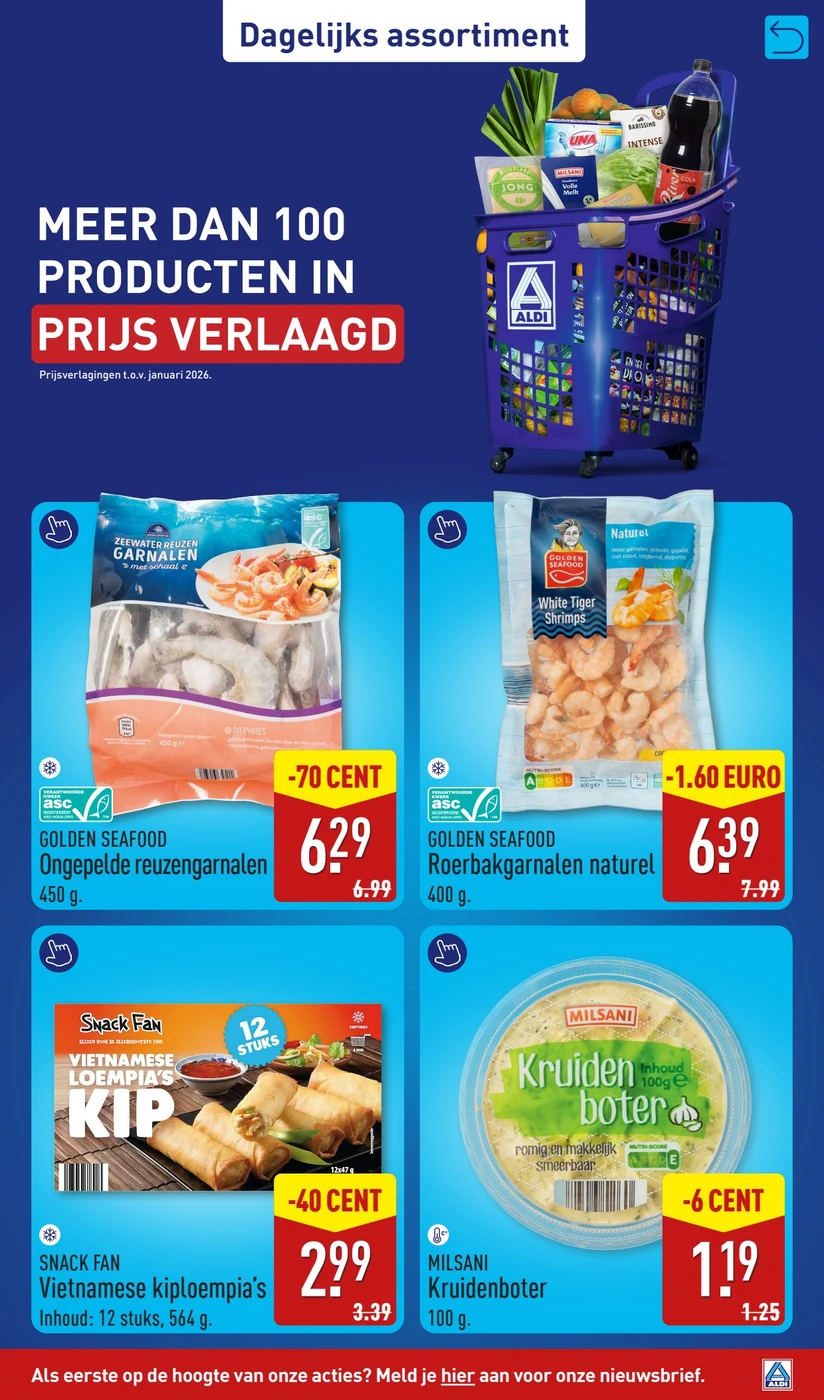Select the Milsani Kruidenboter product card
Image resolution: width=824 pixels, height=1400 pixels.
pyautogui.click(x=606, y=1129)
